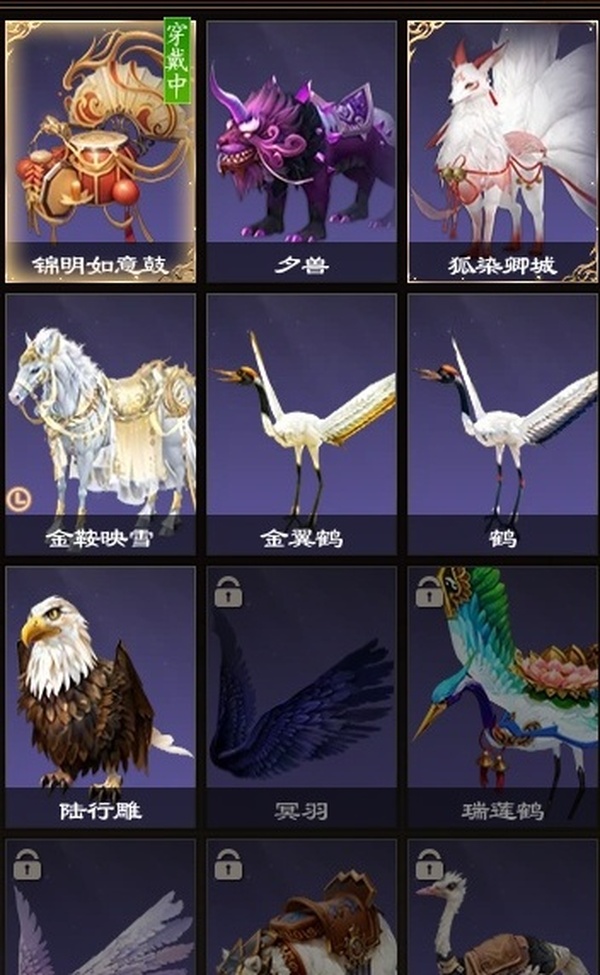The height and width of the screenshot is (975, 600).
Task: View the locked 瑞莲鹤 mount card
Action: click(x=502, y=696)
